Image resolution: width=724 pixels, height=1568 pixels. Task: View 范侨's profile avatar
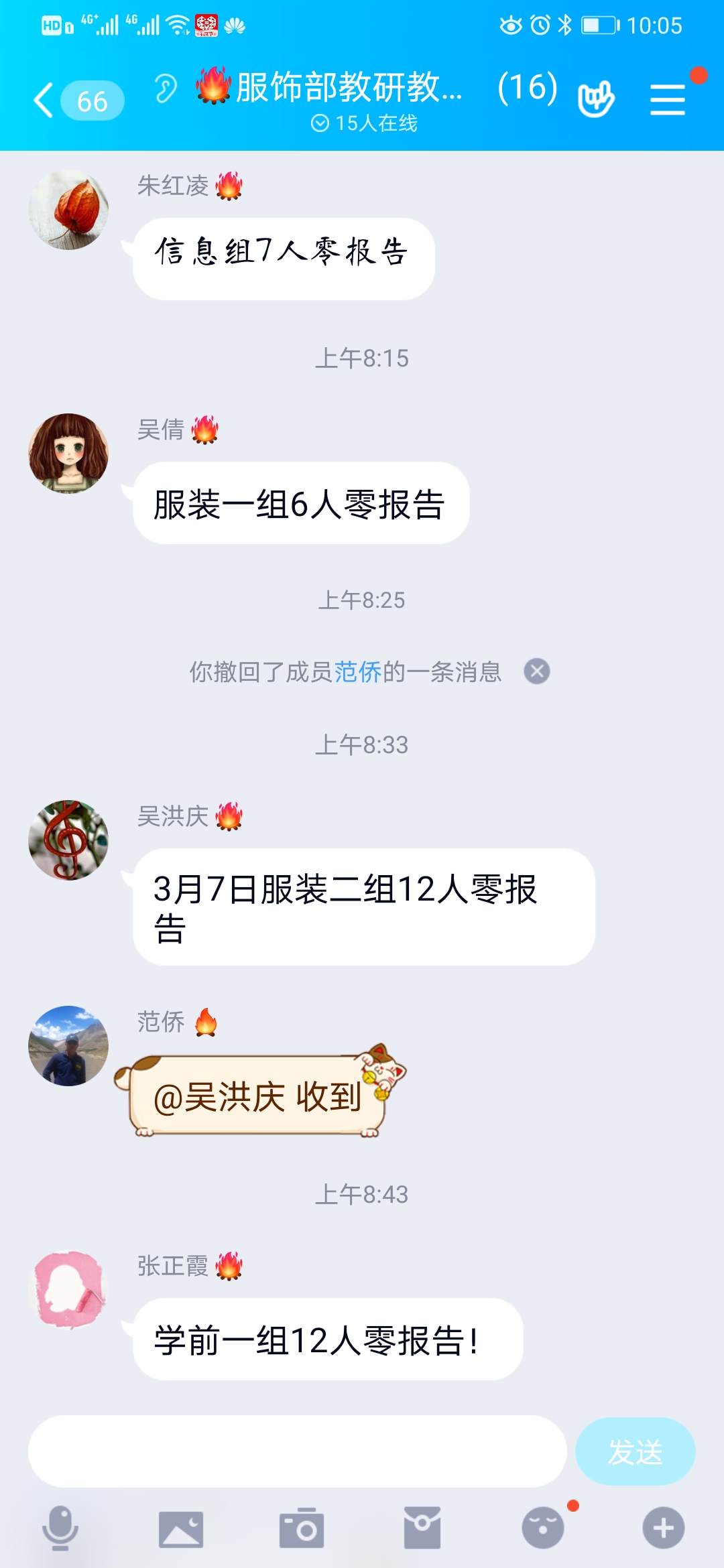(68, 1045)
